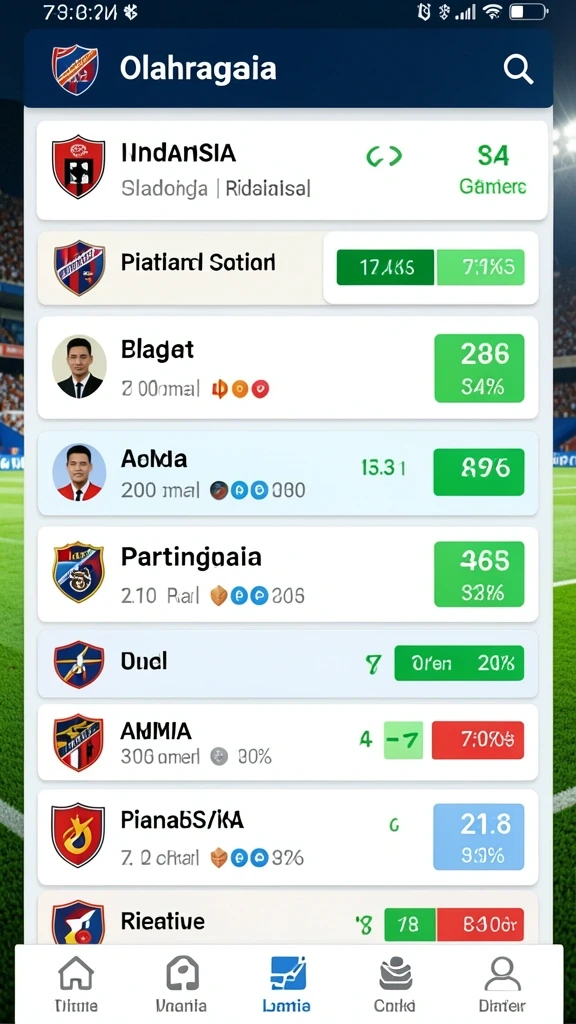Open the AoMa player row
The width and height of the screenshot is (576, 1024).
coord(288,473)
